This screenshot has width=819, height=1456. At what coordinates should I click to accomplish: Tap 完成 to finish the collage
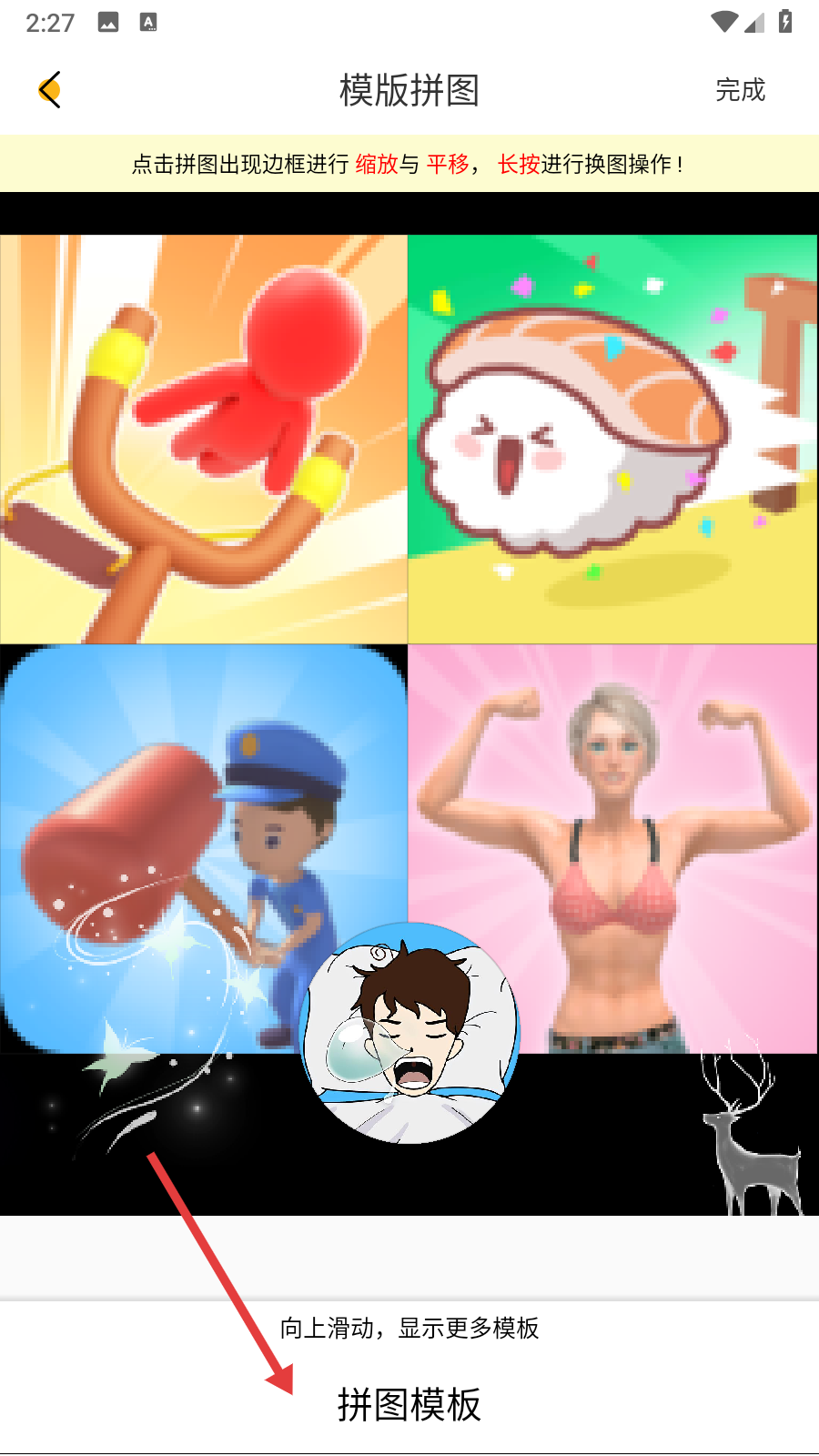point(740,90)
